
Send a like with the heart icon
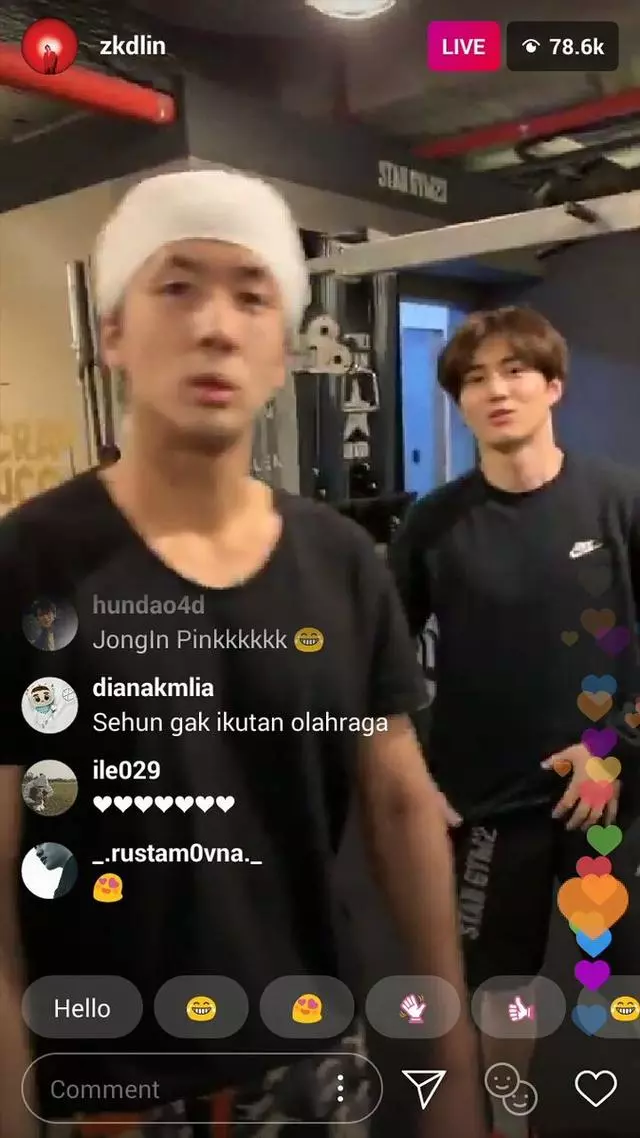click(x=596, y=1088)
